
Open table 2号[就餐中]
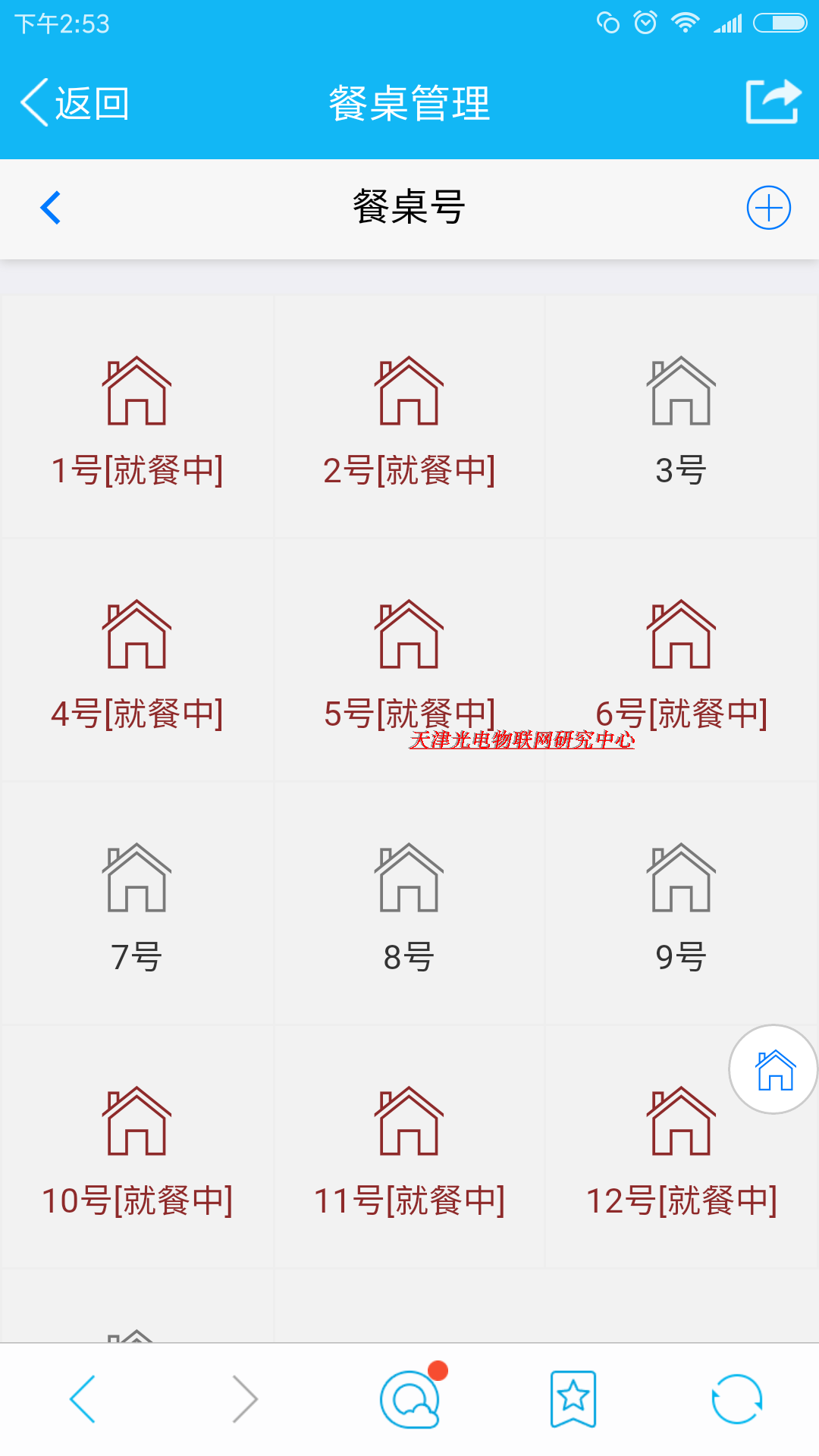point(409,417)
